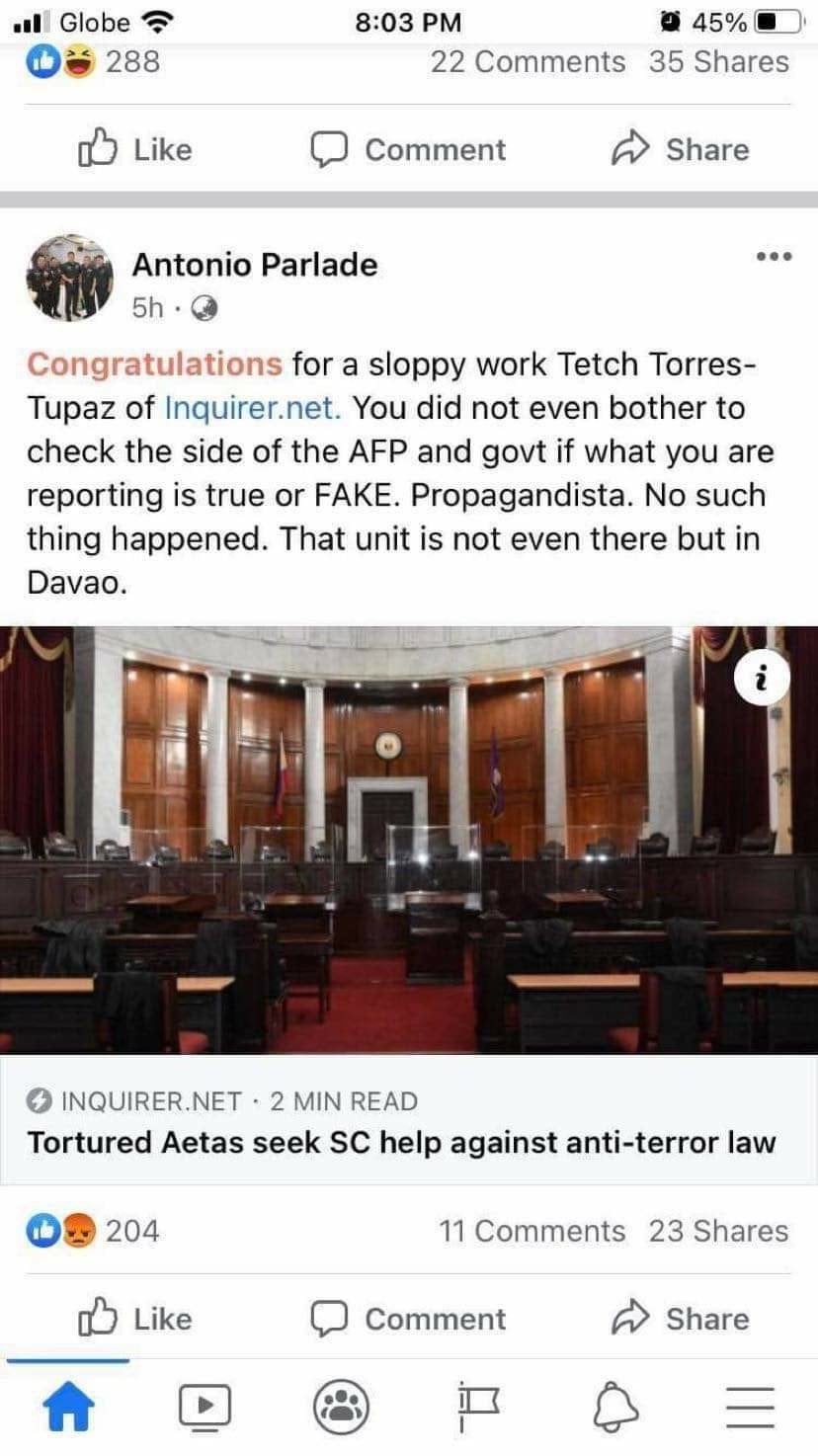Screen dimensions: 818x1456
Task: Open the notifications bell tab
Action: click(x=615, y=1405)
